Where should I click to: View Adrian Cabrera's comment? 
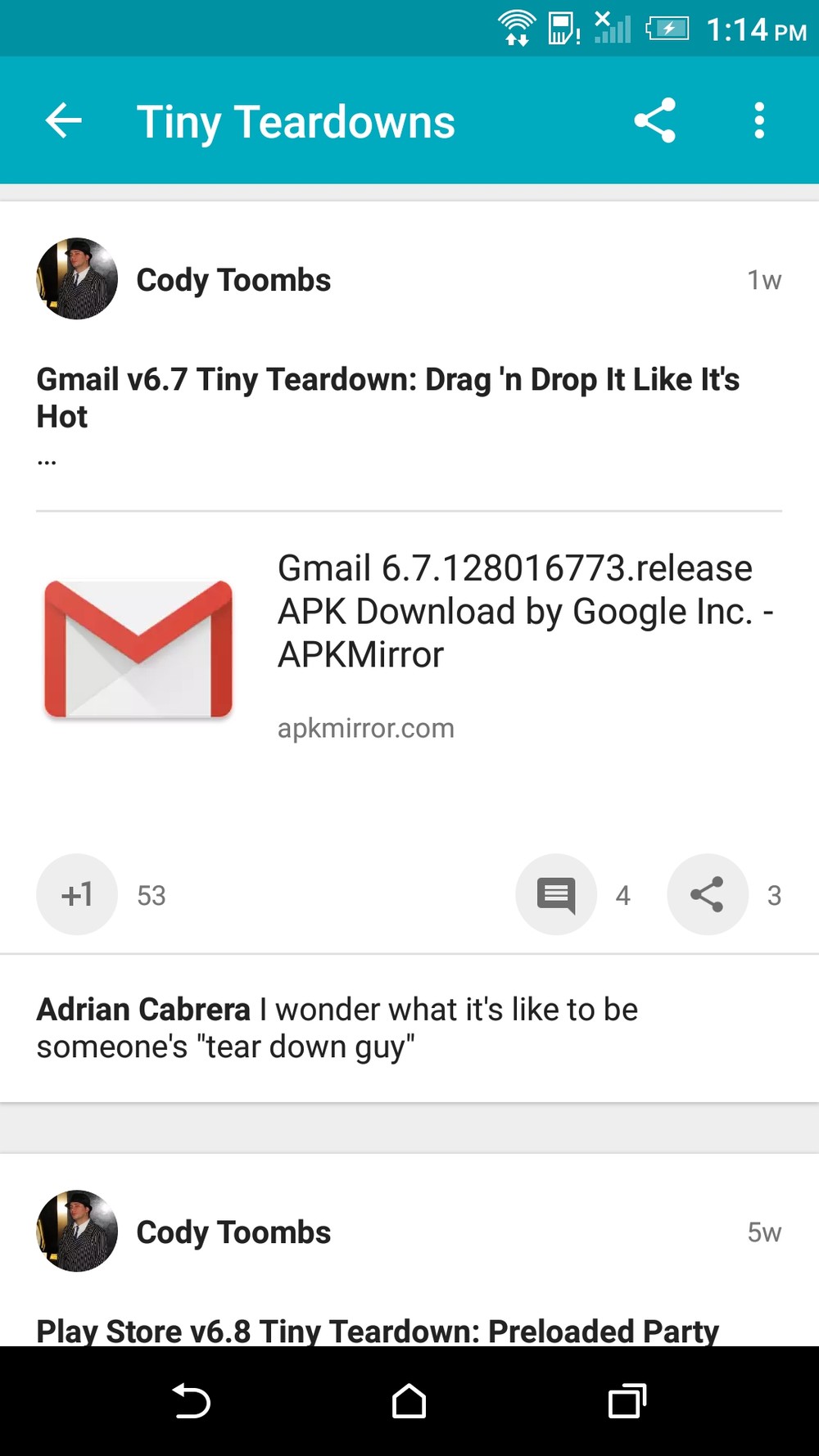[x=336, y=1028]
